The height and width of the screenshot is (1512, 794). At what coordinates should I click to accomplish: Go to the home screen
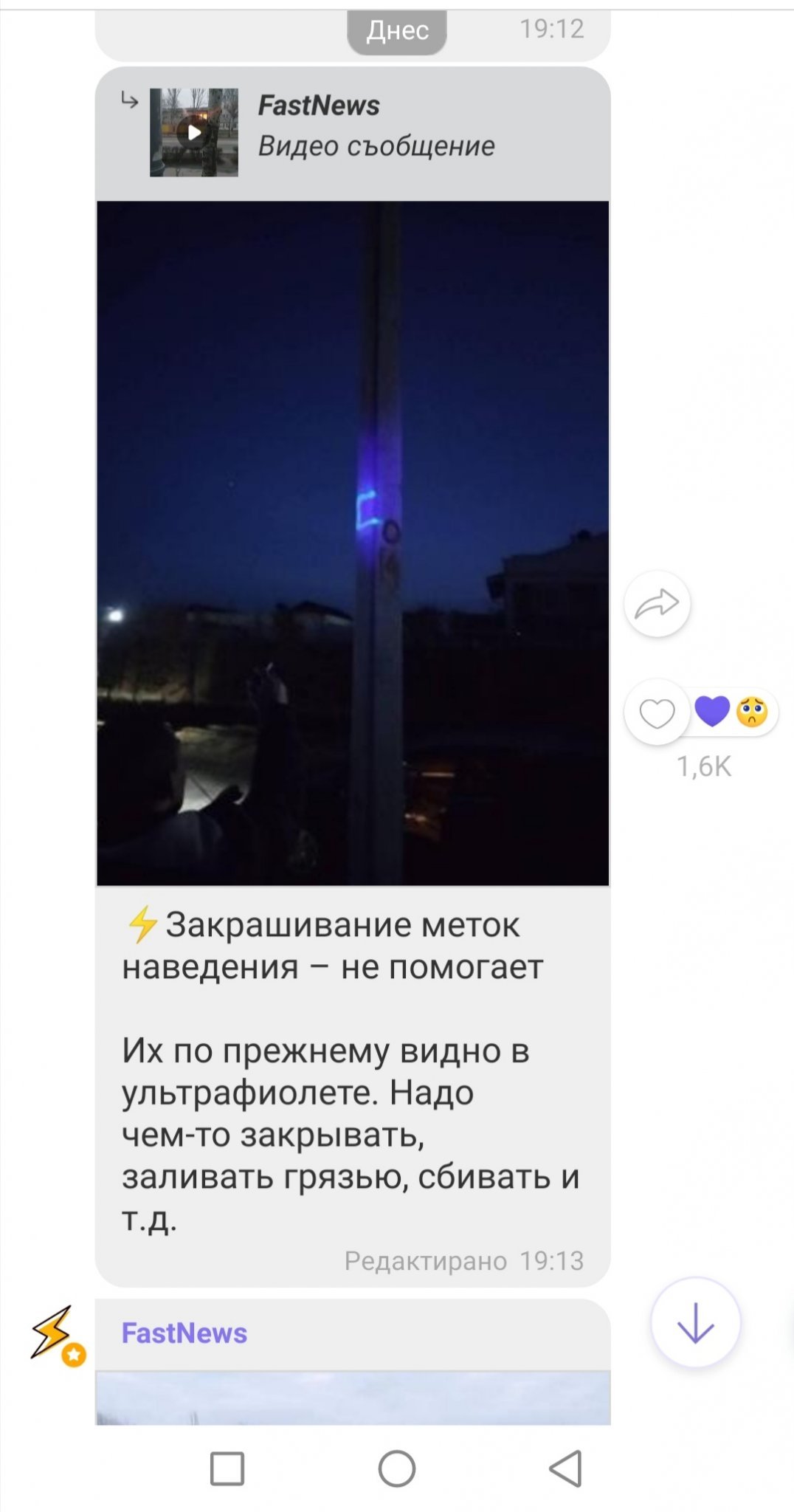[x=397, y=1468]
